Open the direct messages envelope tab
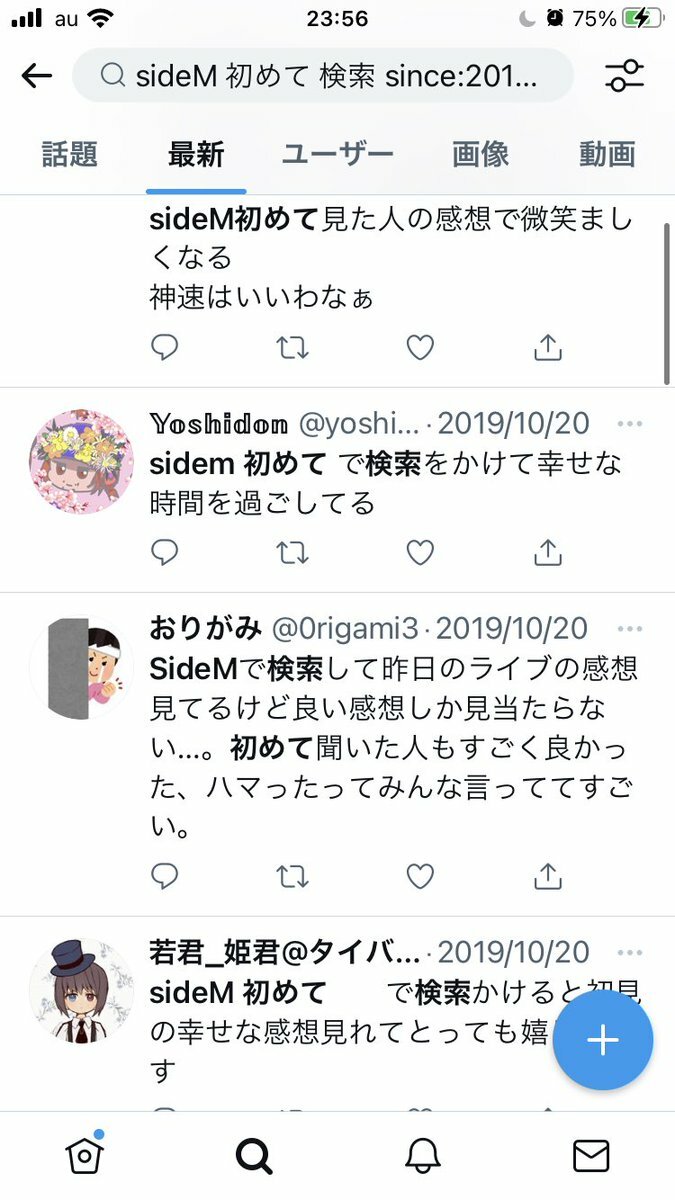Image resolution: width=675 pixels, height=1200 pixels. pyautogui.click(x=591, y=1156)
